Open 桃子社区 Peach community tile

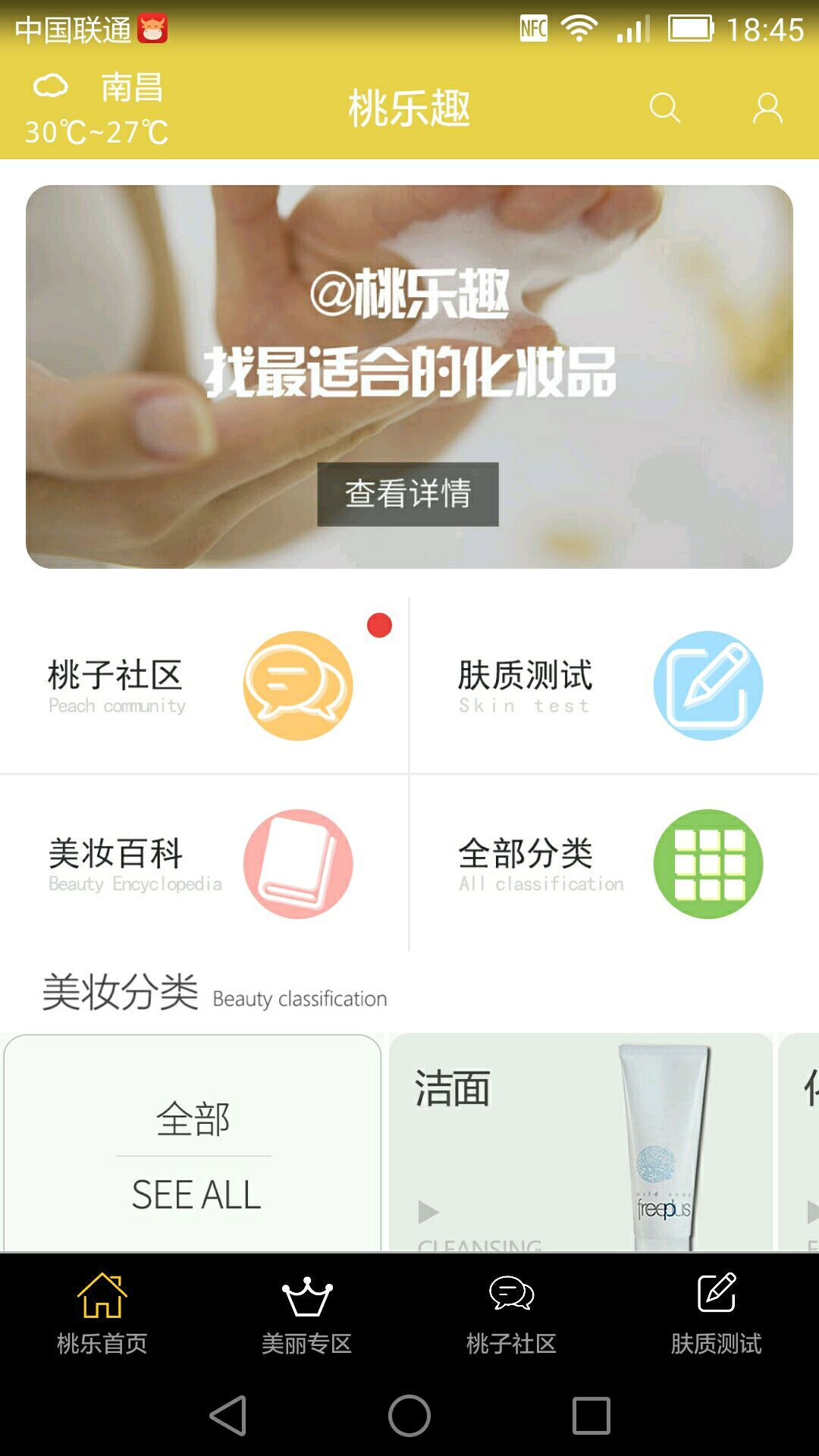click(x=203, y=686)
